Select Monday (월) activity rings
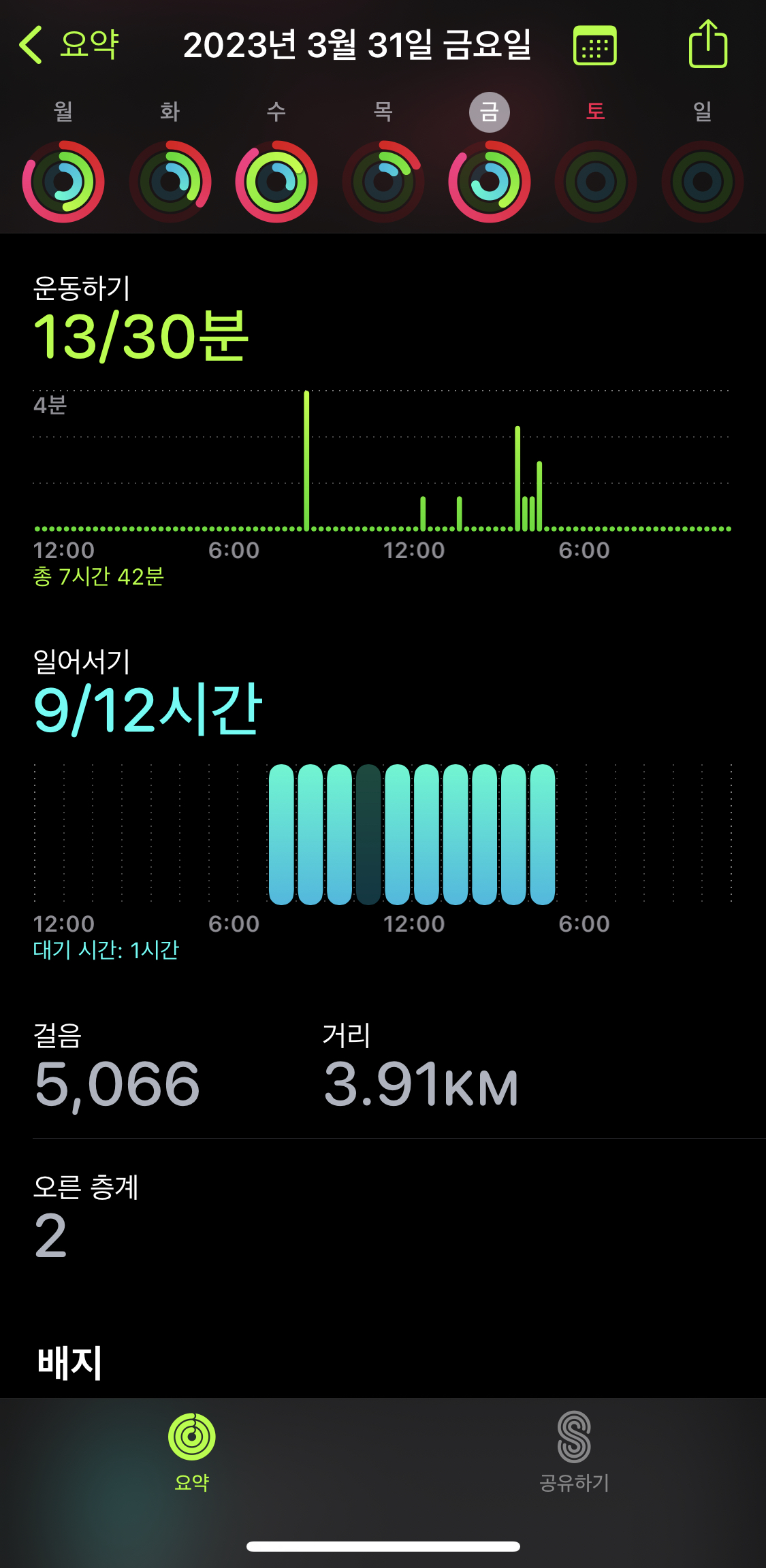The image size is (766, 1568). click(63, 181)
